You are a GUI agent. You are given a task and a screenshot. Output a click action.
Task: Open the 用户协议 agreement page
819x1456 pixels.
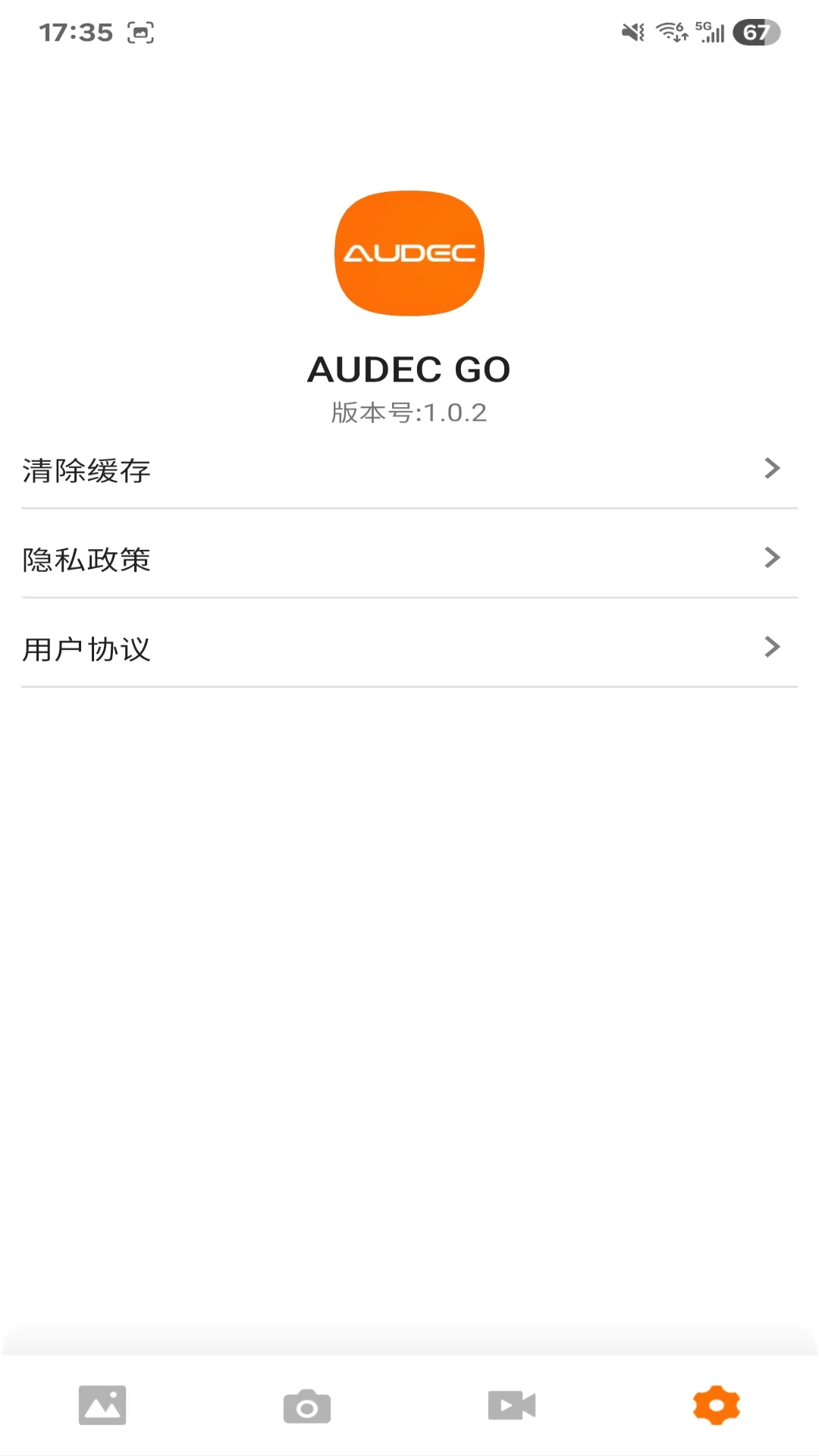click(x=86, y=649)
